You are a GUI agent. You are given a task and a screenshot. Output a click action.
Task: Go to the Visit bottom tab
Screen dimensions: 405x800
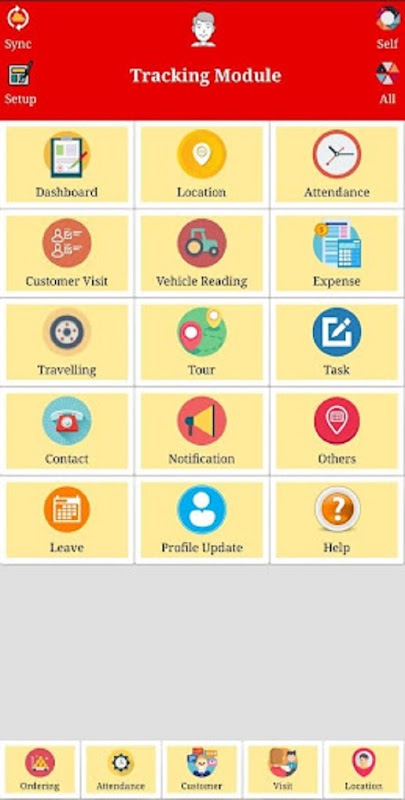(x=283, y=769)
